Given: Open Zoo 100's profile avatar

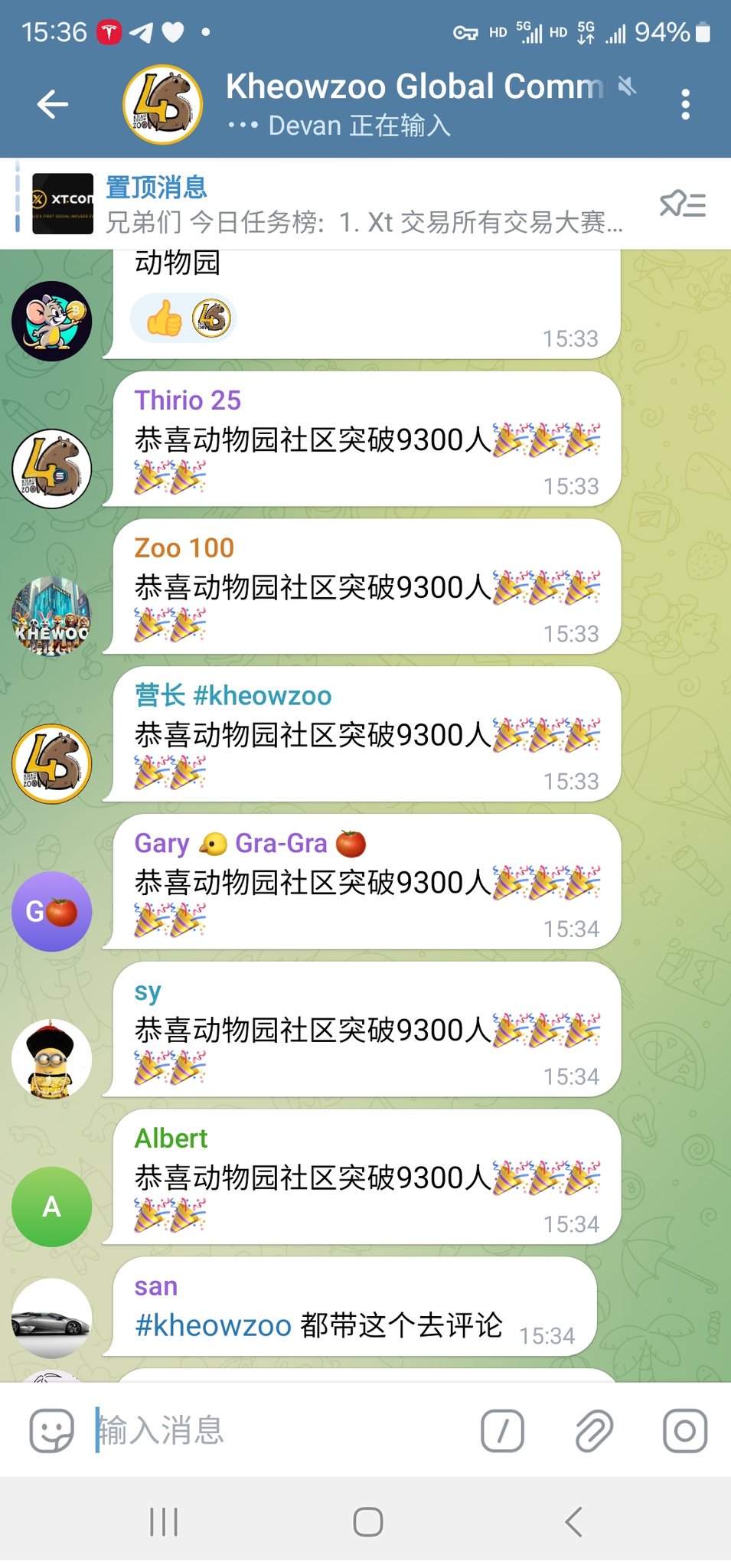Looking at the screenshot, I should click(x=52, y=616).
